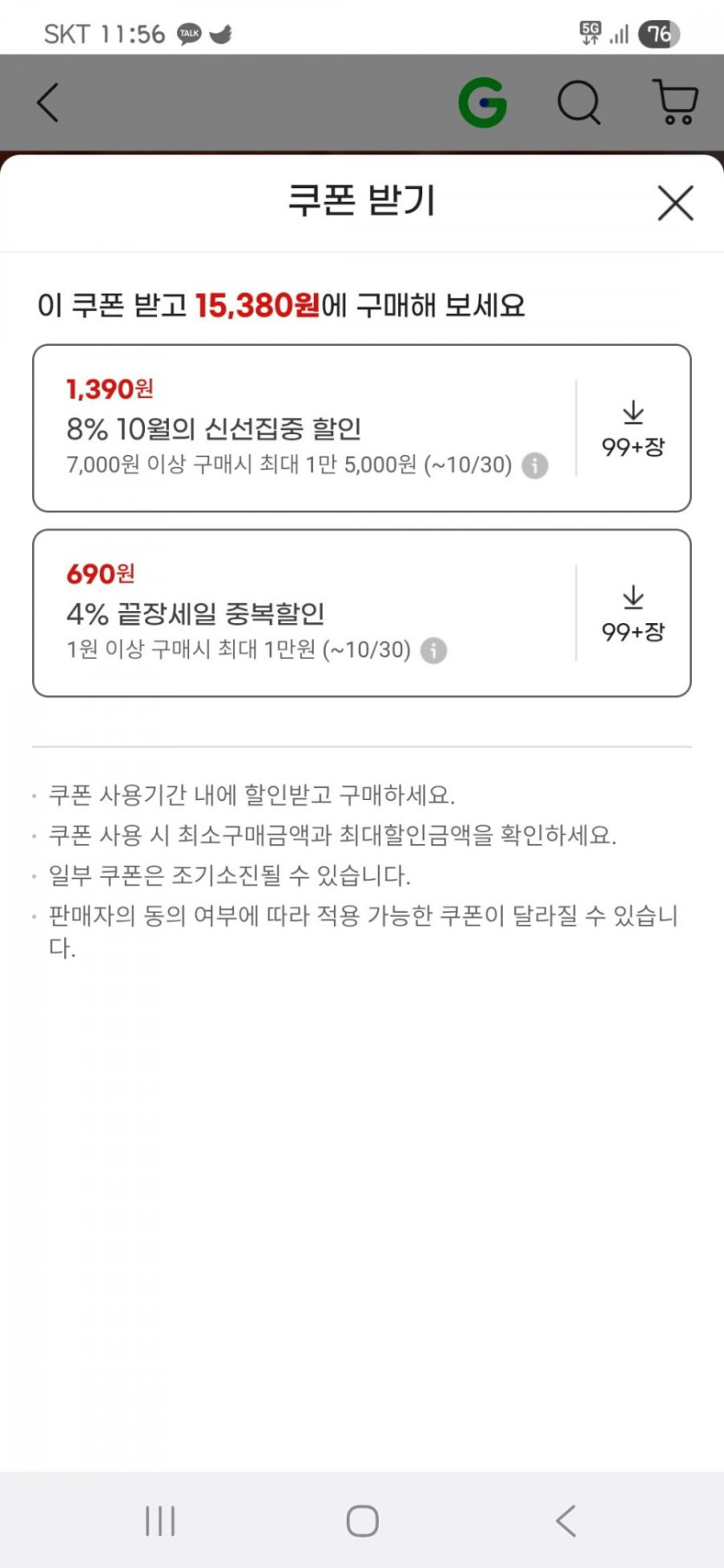Tap the system home button
Image resolution: width=724 pixels, height=1568 pixels.
362,1520
